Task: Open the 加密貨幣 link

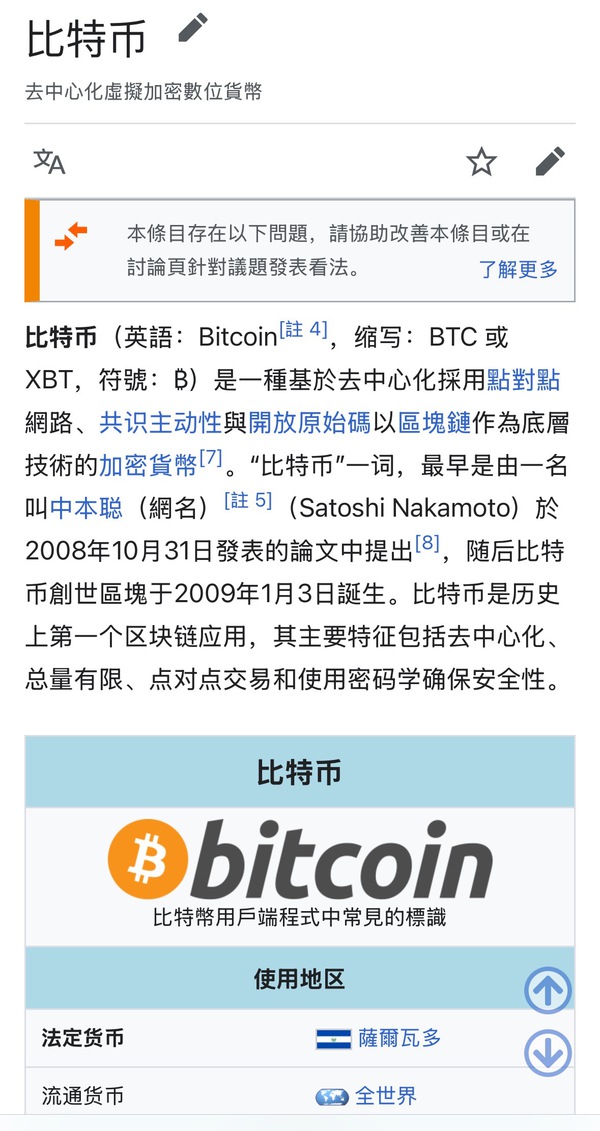Action: tap(148, 466)
